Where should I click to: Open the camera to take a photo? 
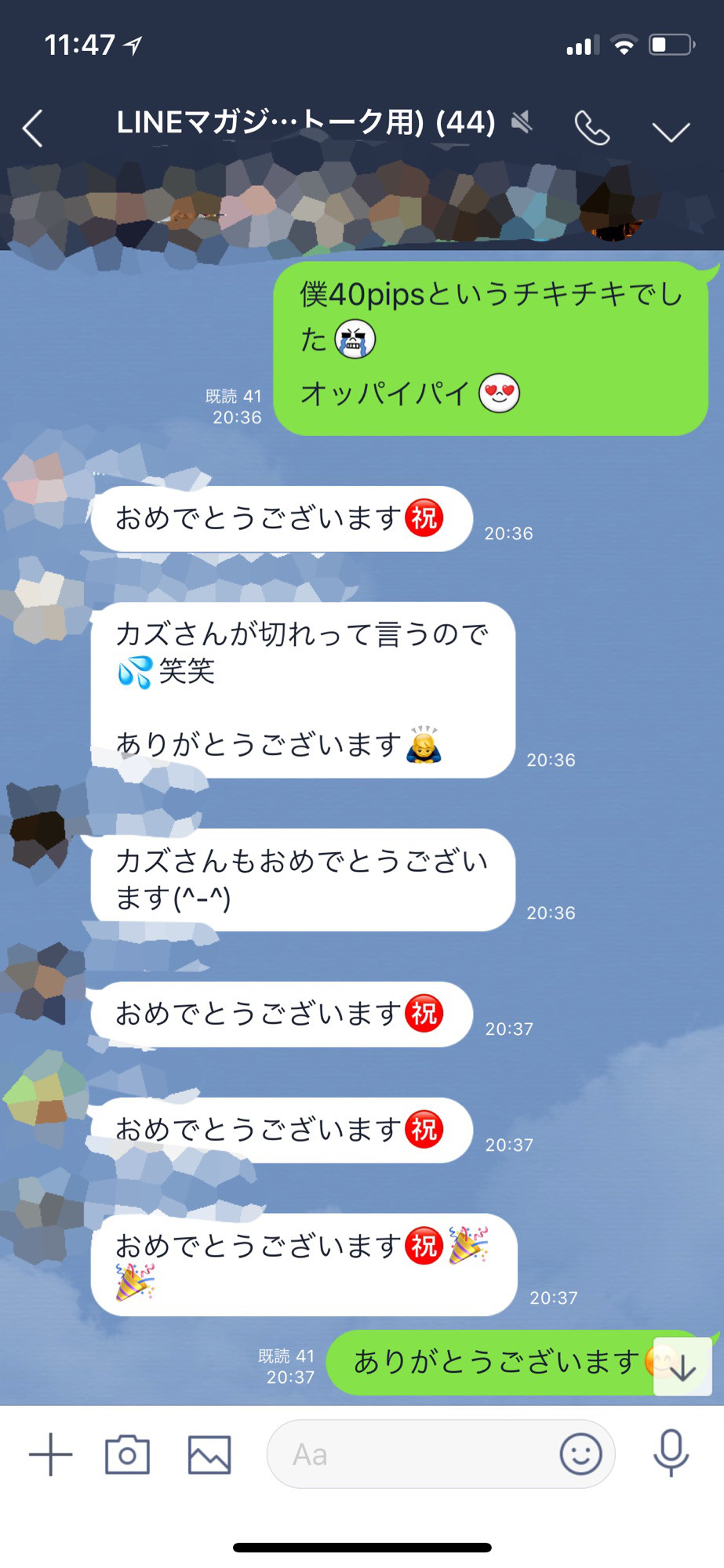pos(127,1454)
